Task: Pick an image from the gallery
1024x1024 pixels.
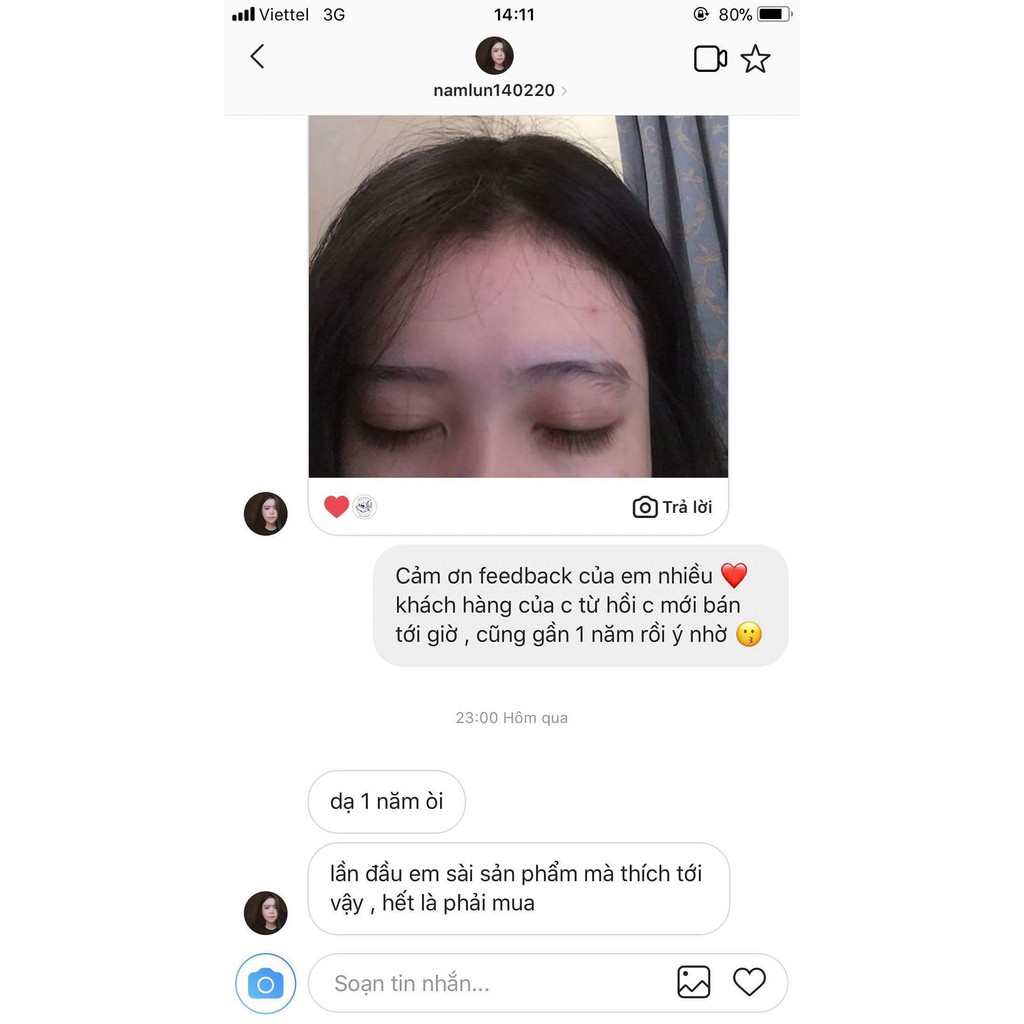Action: (693, 982)
